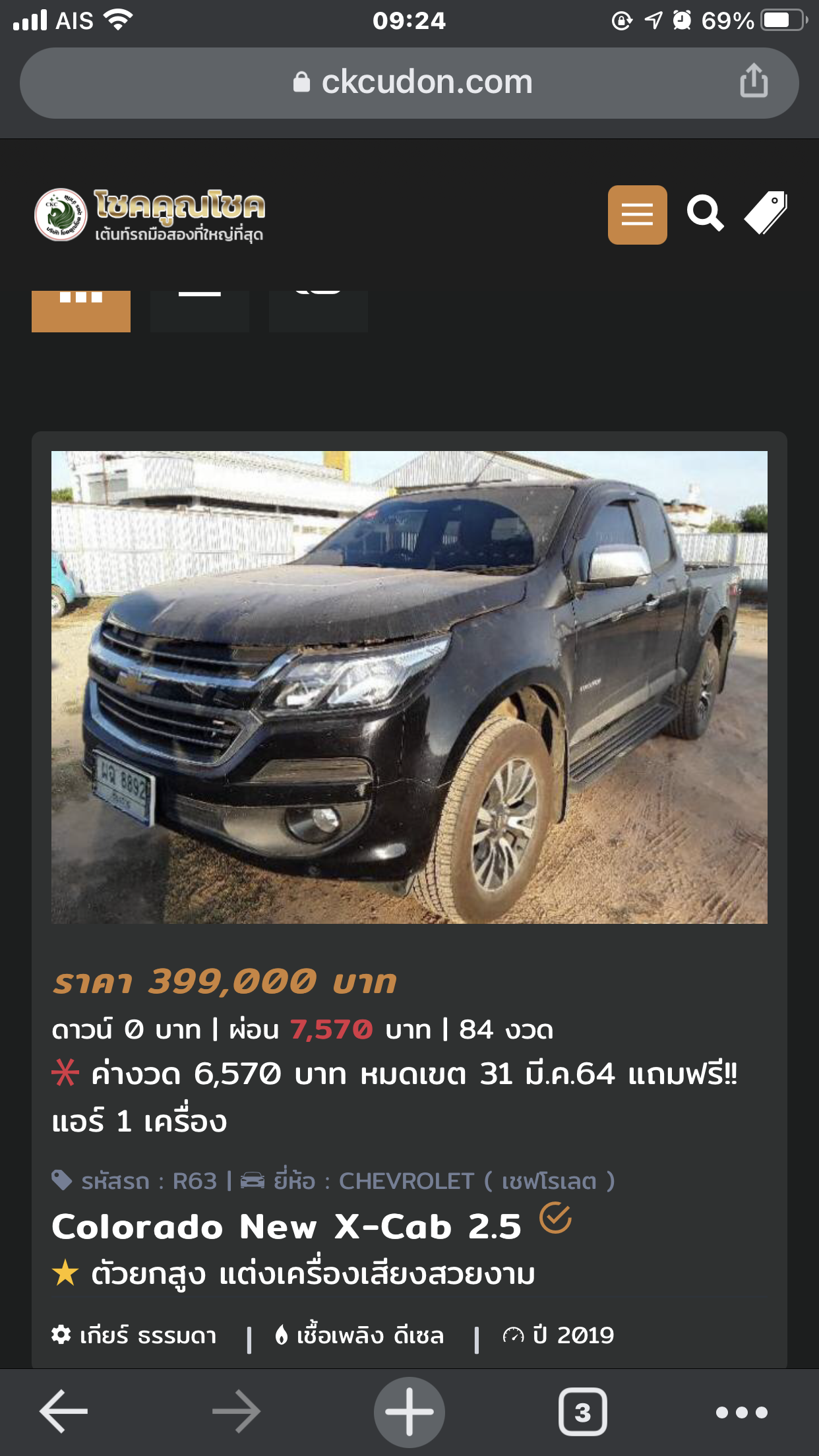This screenshot has height=1456, width=819.
Task: Open the hamburger menu button
Action: click(x=637, y=215)
